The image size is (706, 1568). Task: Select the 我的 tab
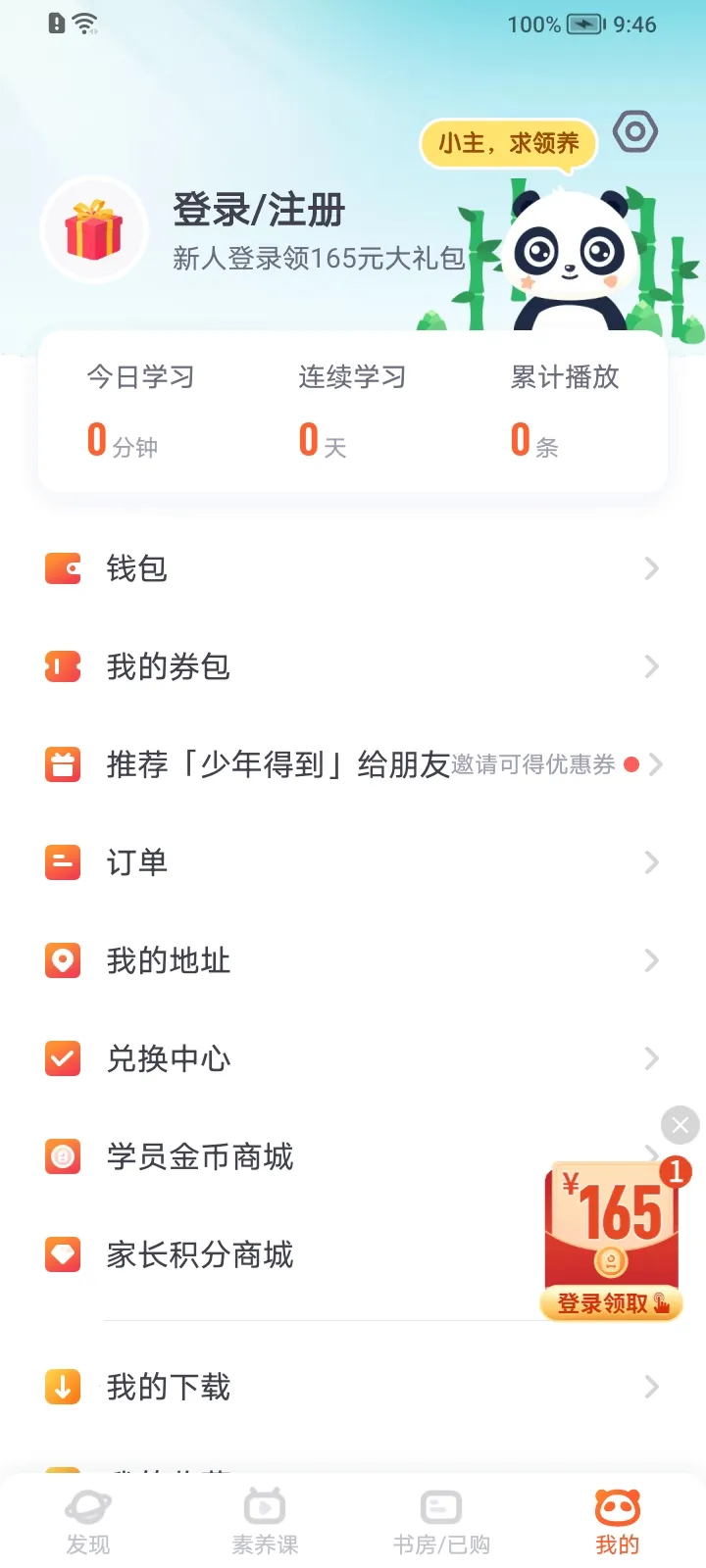[x=618, y=1522]
